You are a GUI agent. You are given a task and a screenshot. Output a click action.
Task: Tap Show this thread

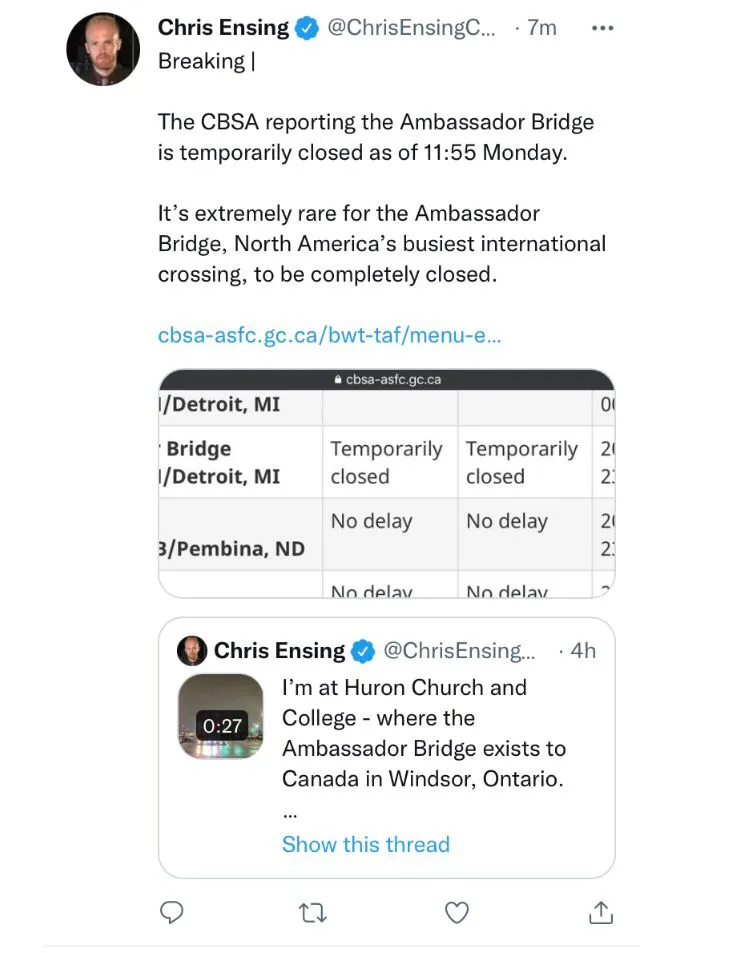click(x=365, y=844)
